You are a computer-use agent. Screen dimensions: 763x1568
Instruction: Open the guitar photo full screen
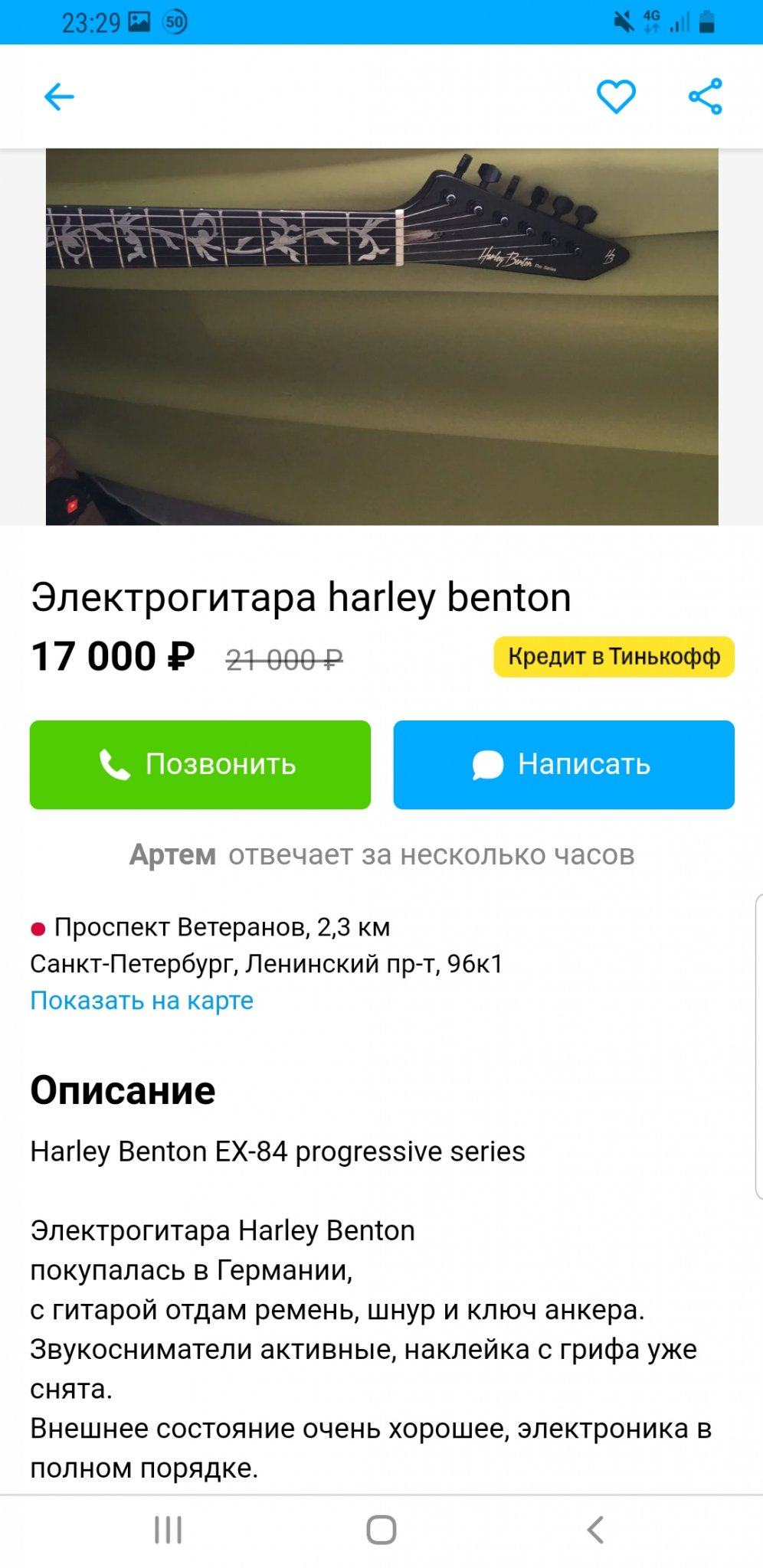[381, 337]
